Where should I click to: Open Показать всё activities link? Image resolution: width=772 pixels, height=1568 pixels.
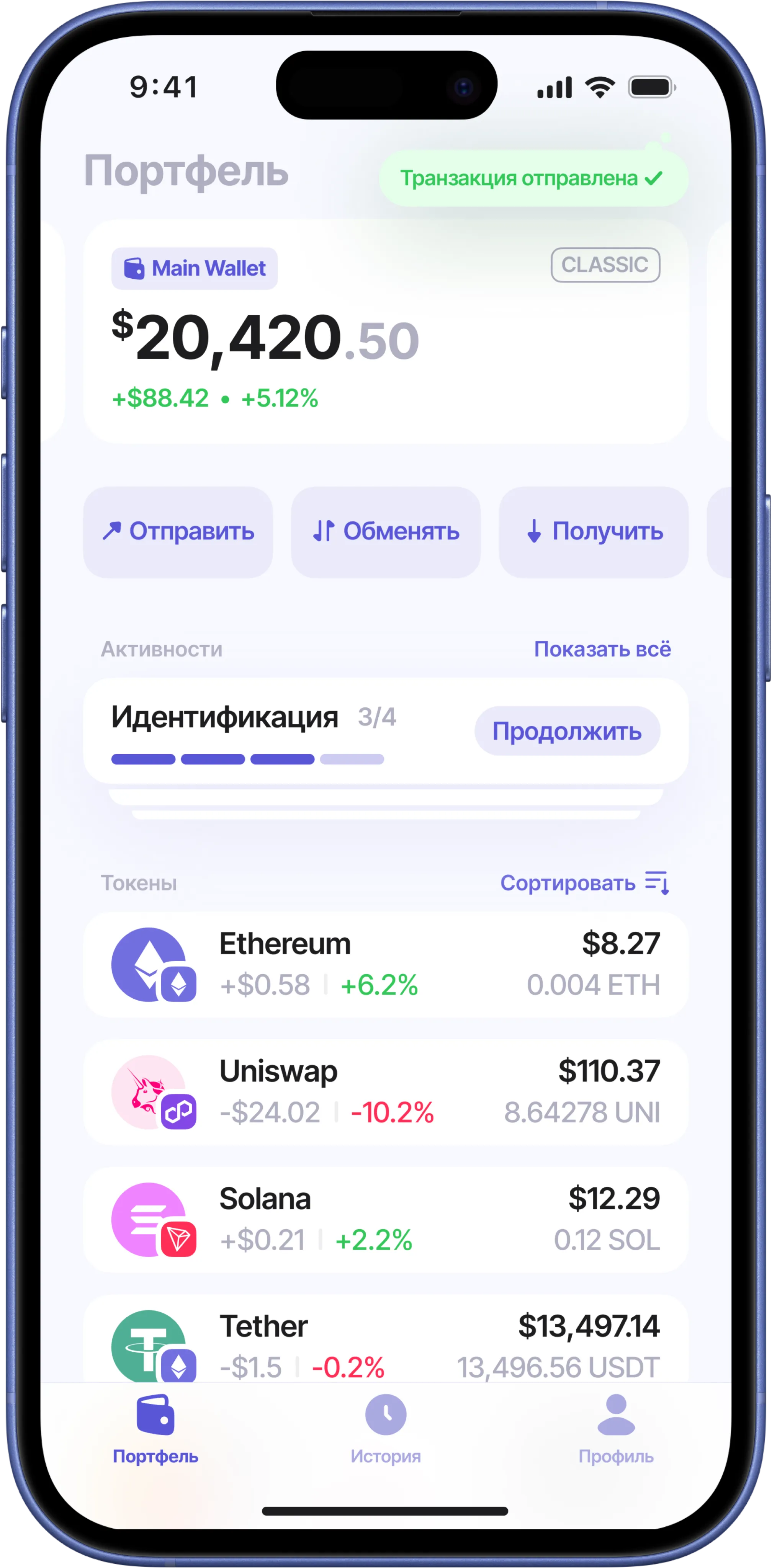point(602,649)
